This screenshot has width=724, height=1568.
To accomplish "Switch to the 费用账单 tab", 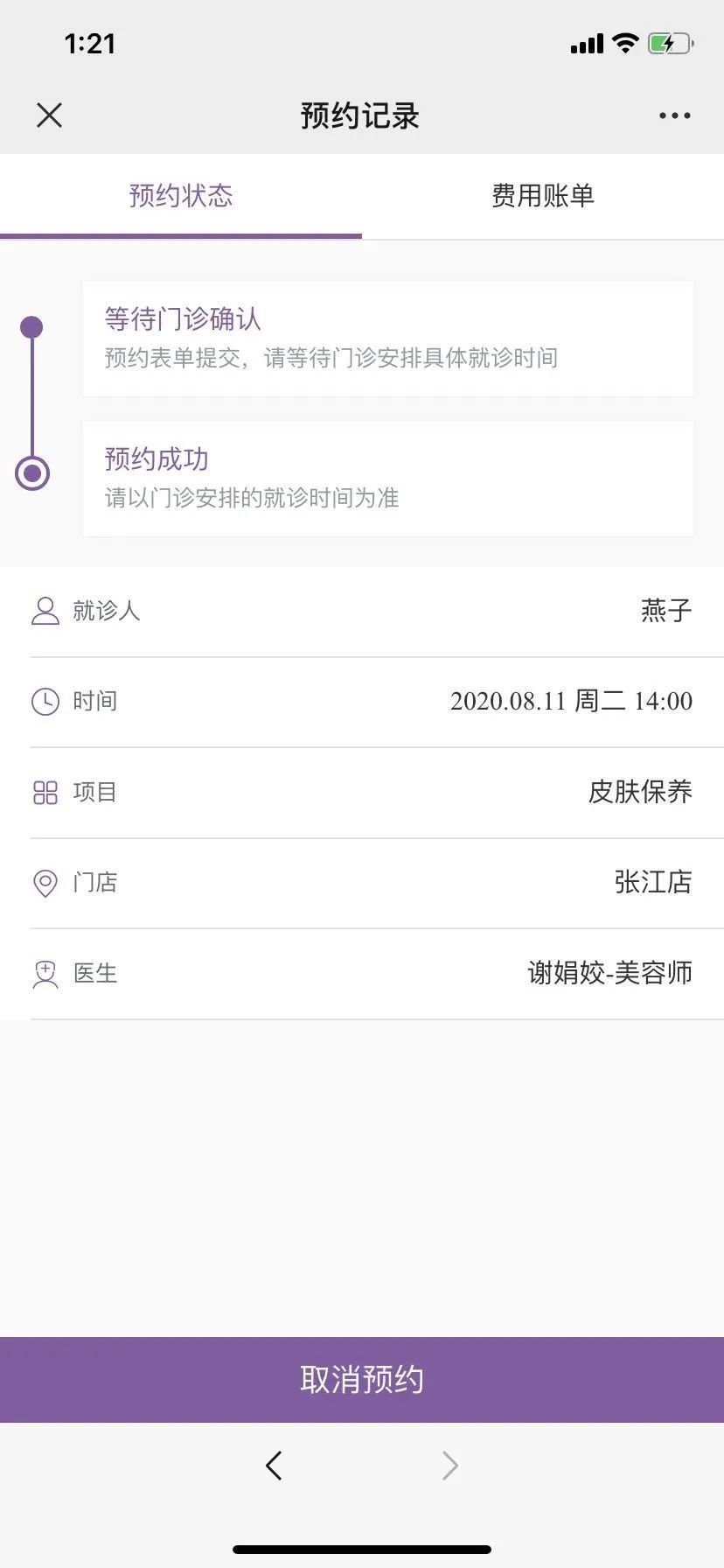I will [543, 195].
